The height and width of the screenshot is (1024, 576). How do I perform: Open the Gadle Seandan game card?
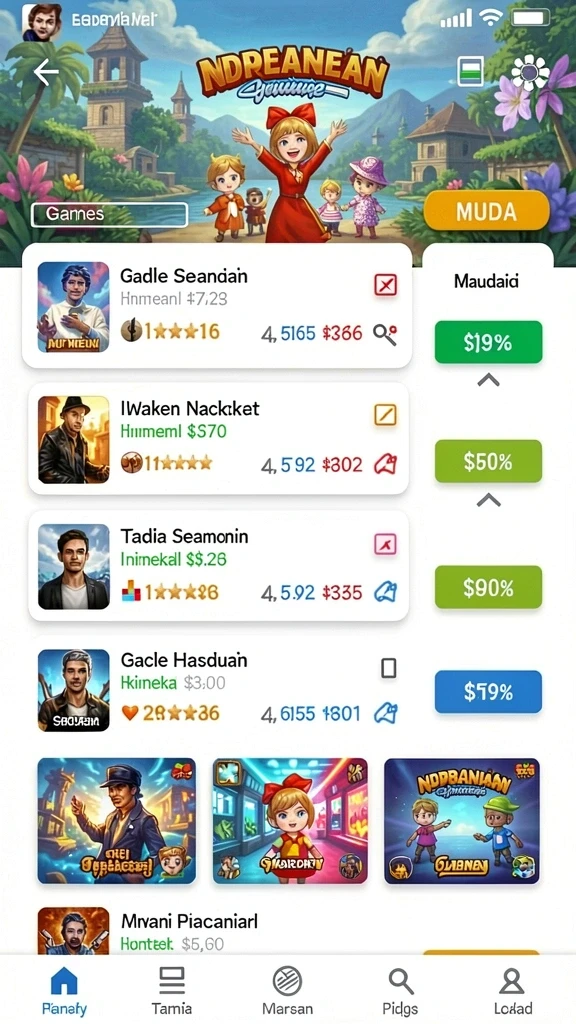217,306
